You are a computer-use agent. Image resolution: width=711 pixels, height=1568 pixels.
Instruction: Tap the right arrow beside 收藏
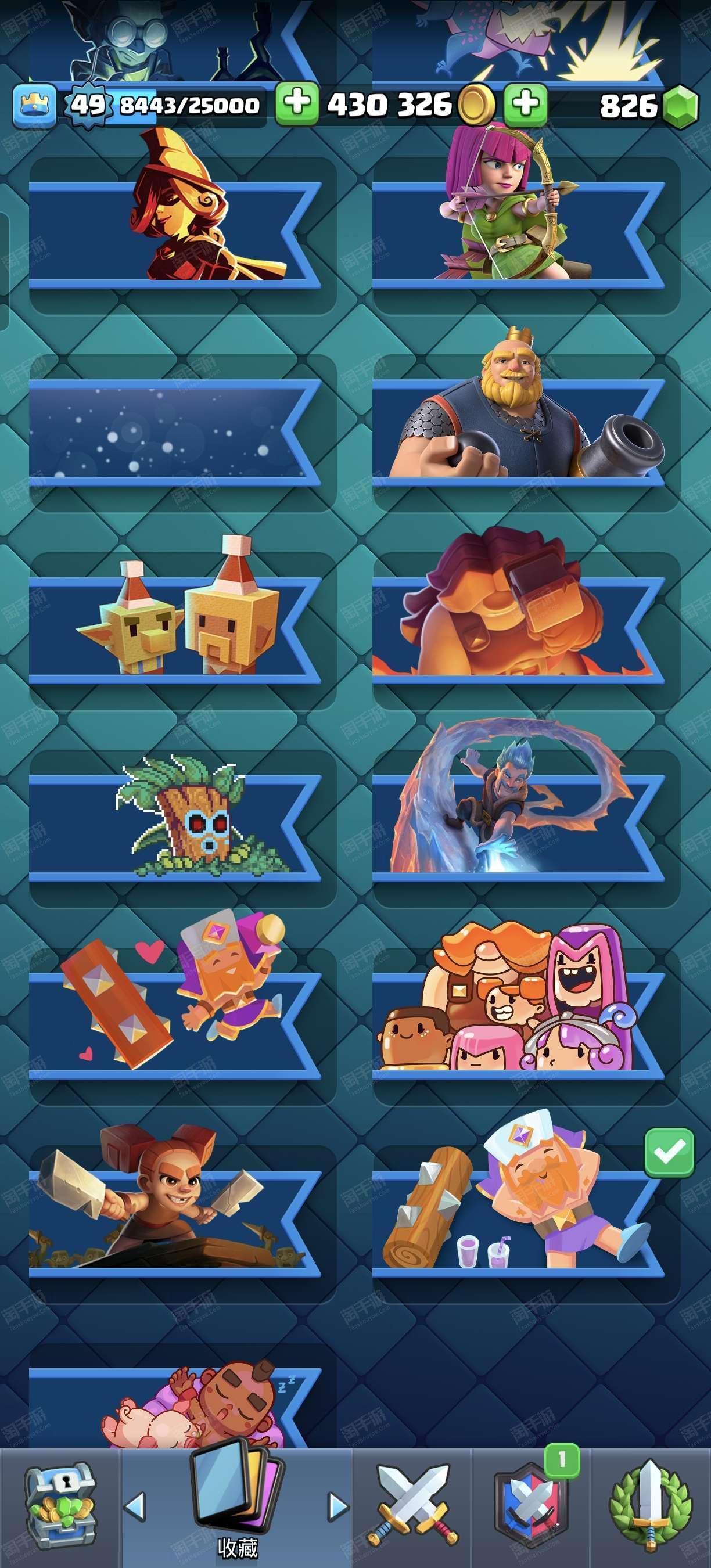[338, 1507]
